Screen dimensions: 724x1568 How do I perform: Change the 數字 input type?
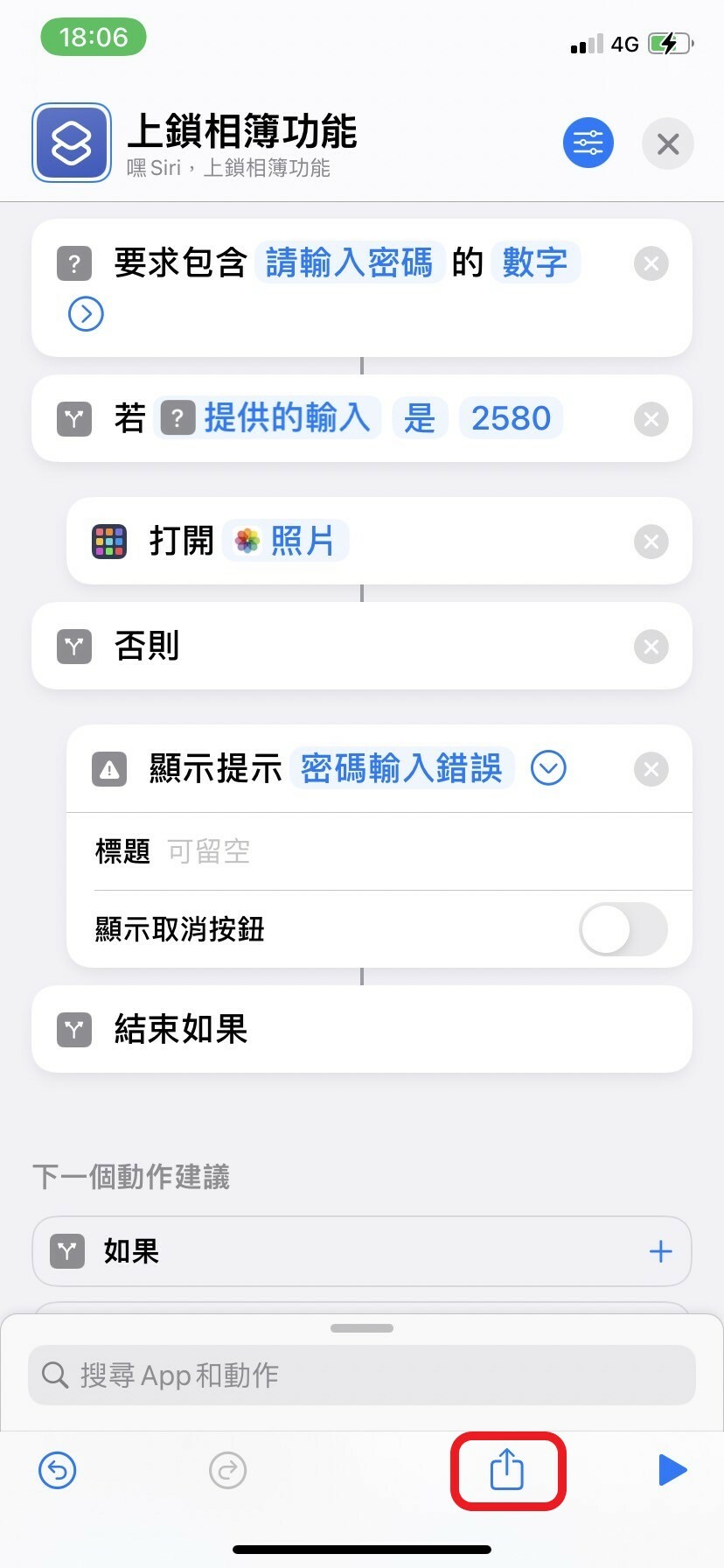click(x=535, y=262)
